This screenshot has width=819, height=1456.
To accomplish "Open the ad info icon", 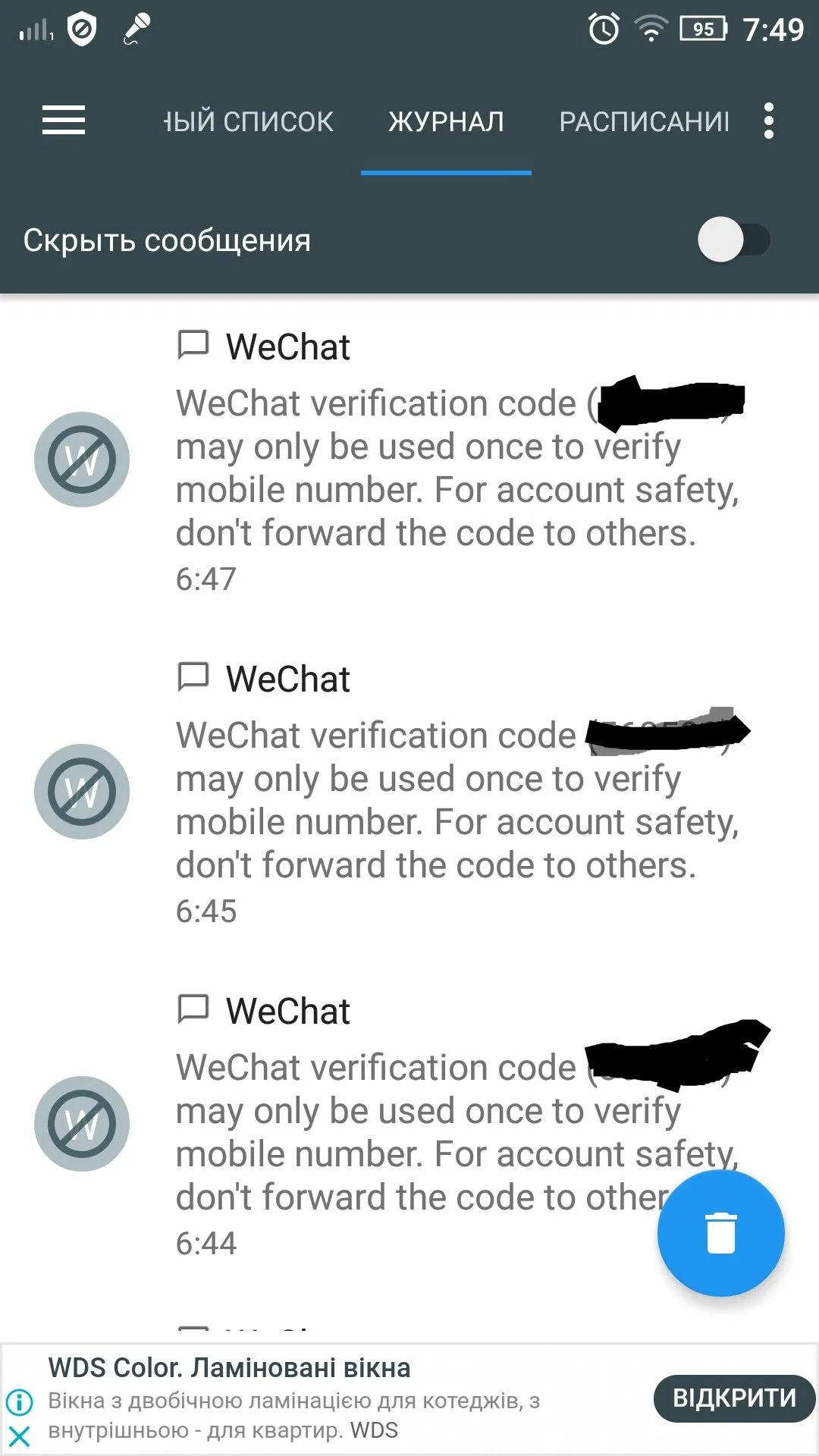I will pos(19,1402).
